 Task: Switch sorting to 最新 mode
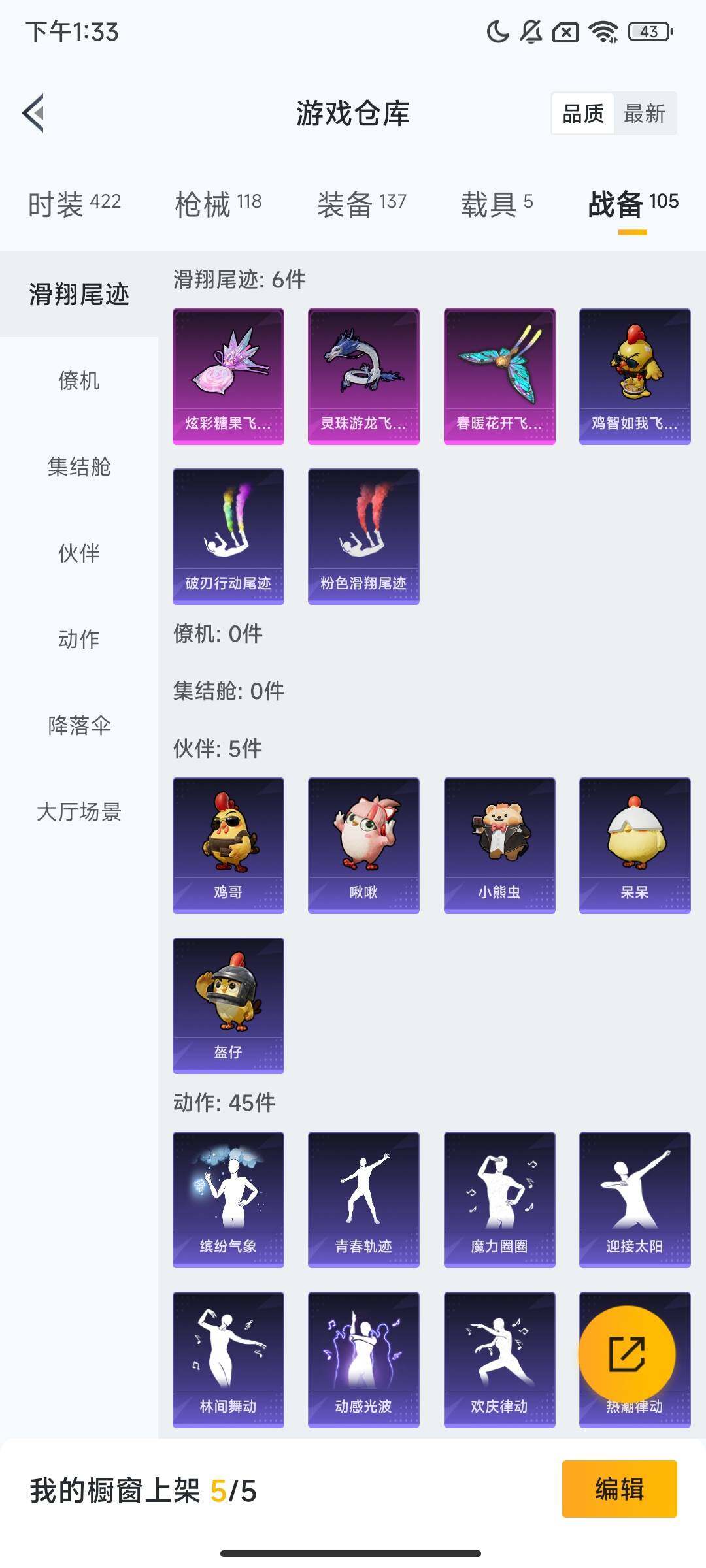coord(644,114)
